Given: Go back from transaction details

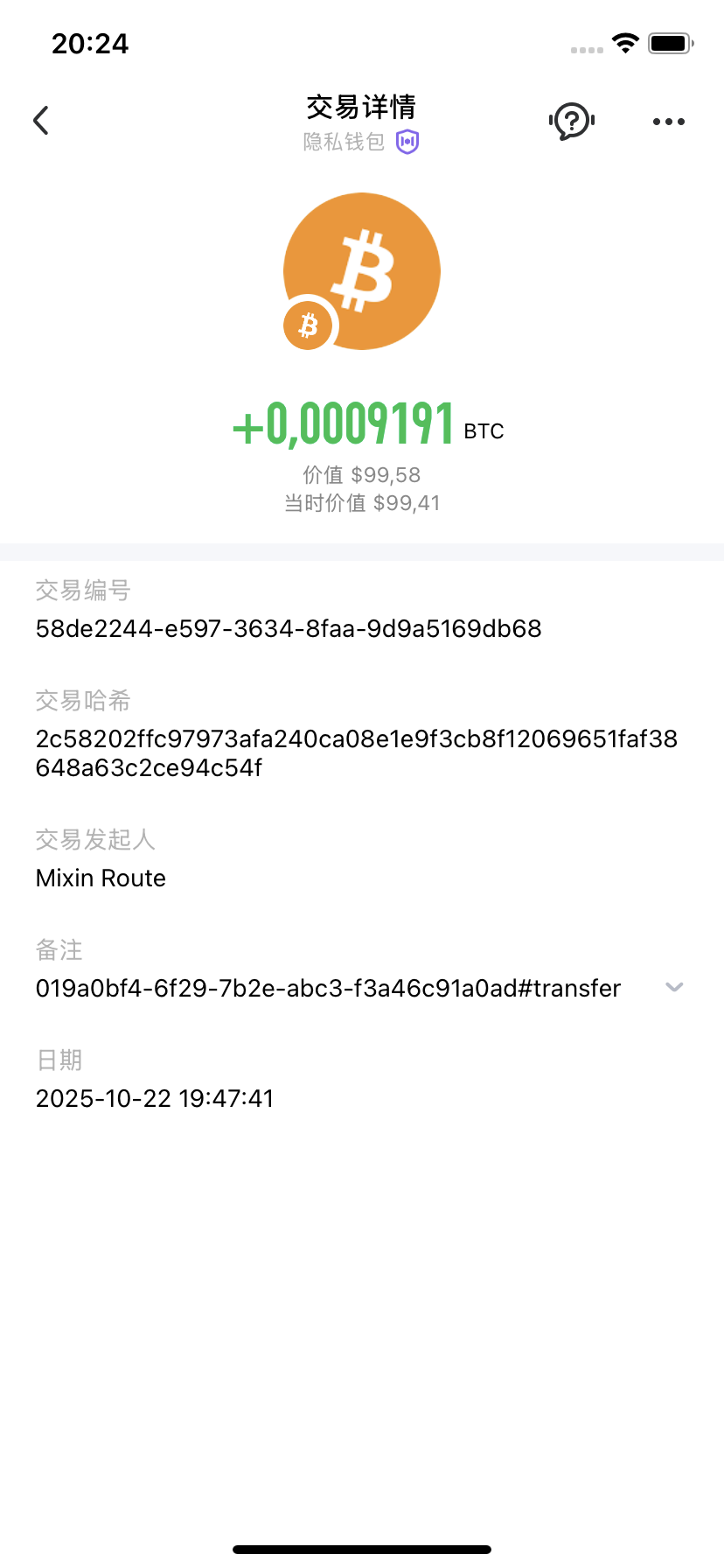Looking at the screenshot, I should 41,121.
